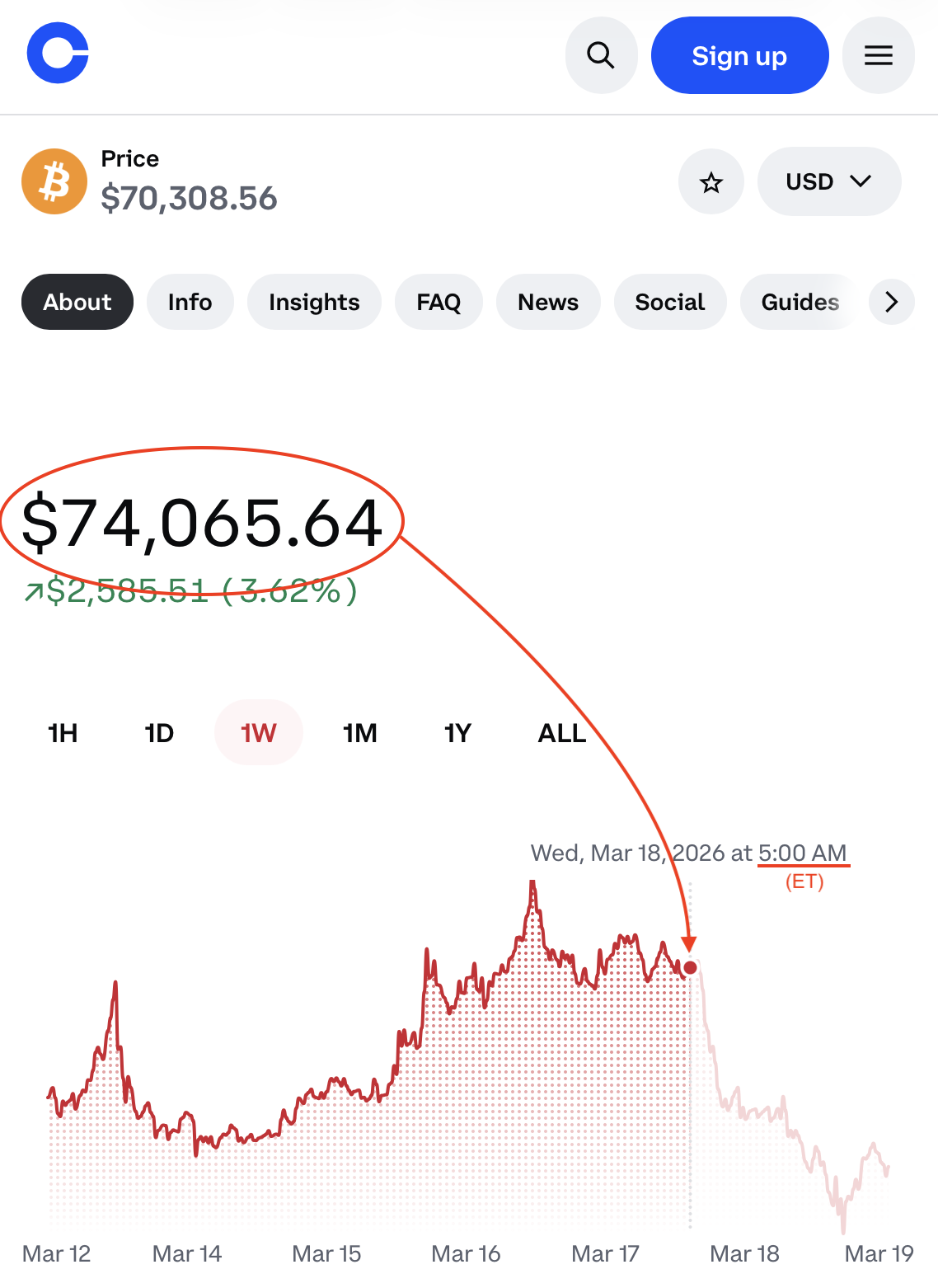Switch chart to 1Y range
Viewport: 938px width, 1288px height.
point(457,732)
